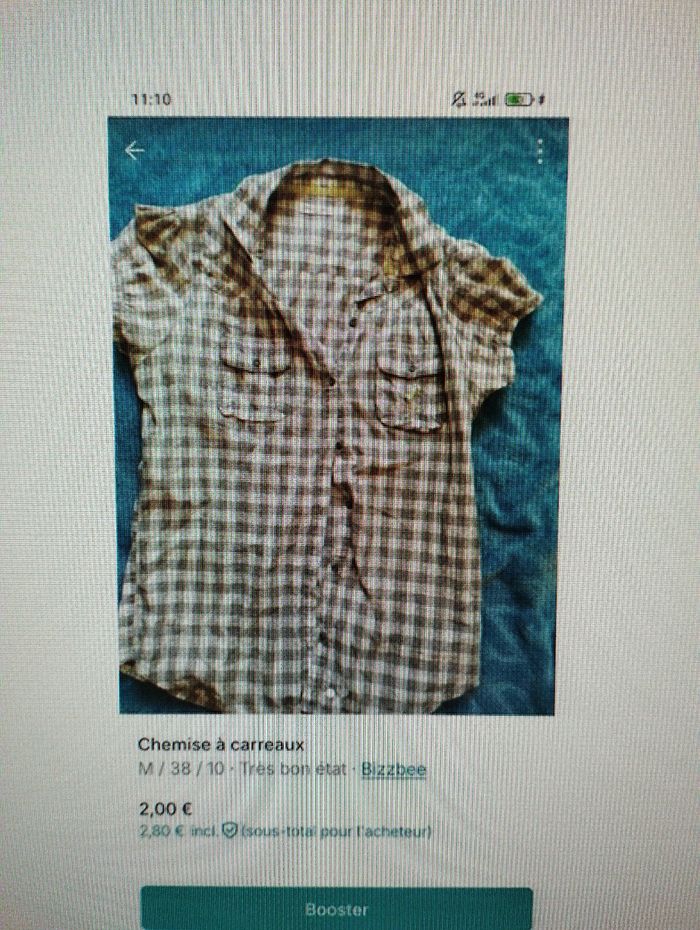
Task: Go back using the arrow icon
Action: click(x=134, y=151)
